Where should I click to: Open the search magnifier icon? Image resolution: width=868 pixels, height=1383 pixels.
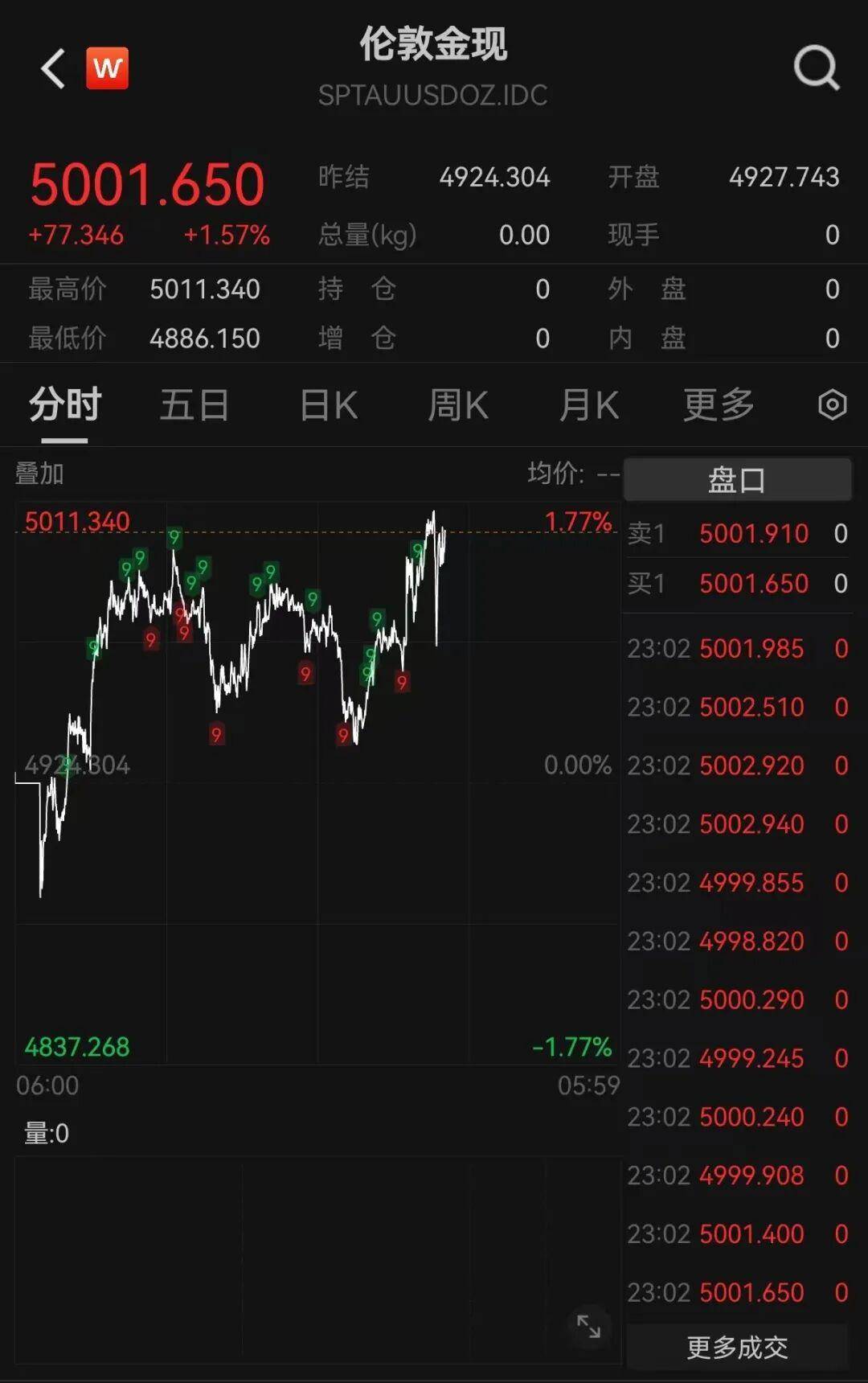coord(816,68)
